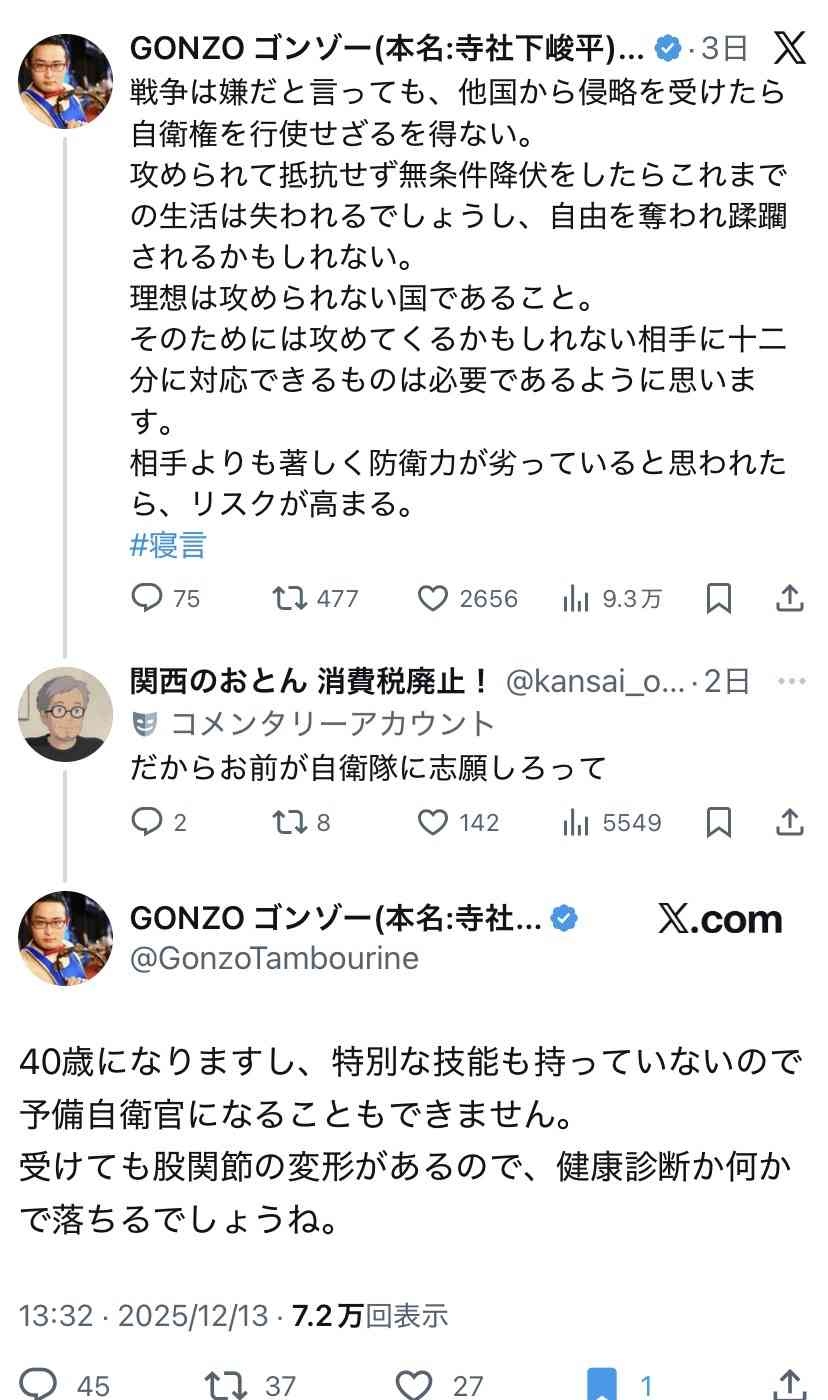This screenshot has height=1400, width=828.
Task: Repost the main post with 37 reposts
Action: [x=225, y=1384]
